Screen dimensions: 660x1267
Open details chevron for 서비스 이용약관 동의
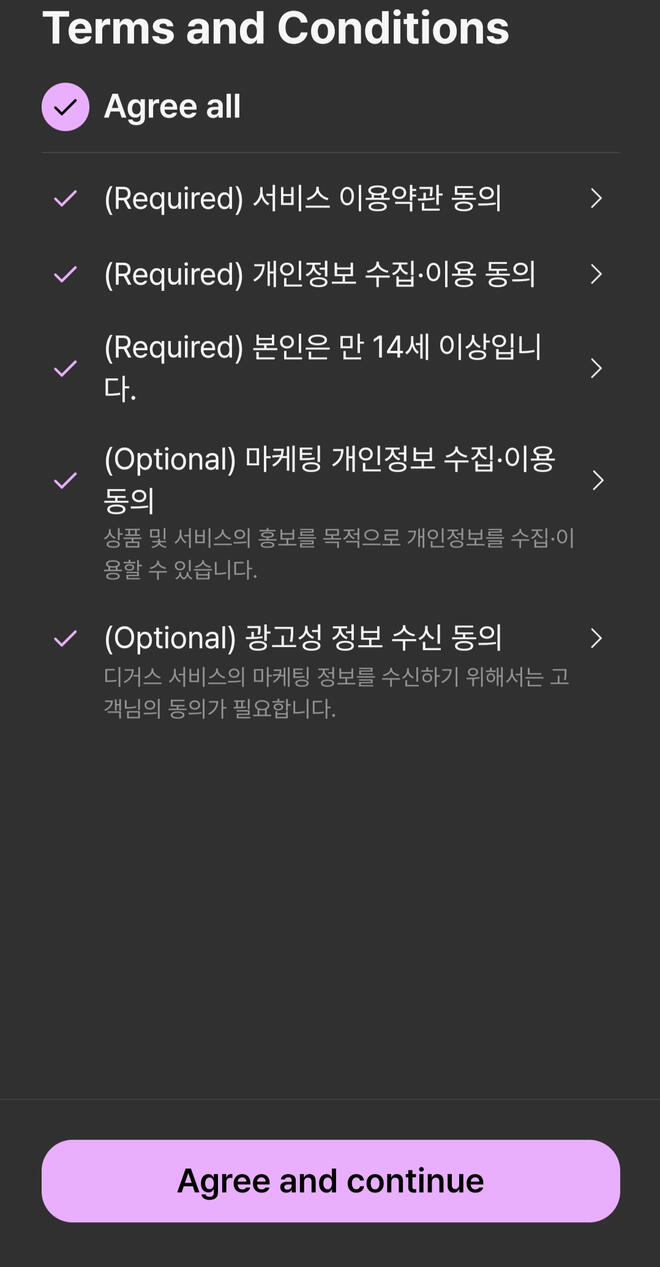[x=596, y=199]
